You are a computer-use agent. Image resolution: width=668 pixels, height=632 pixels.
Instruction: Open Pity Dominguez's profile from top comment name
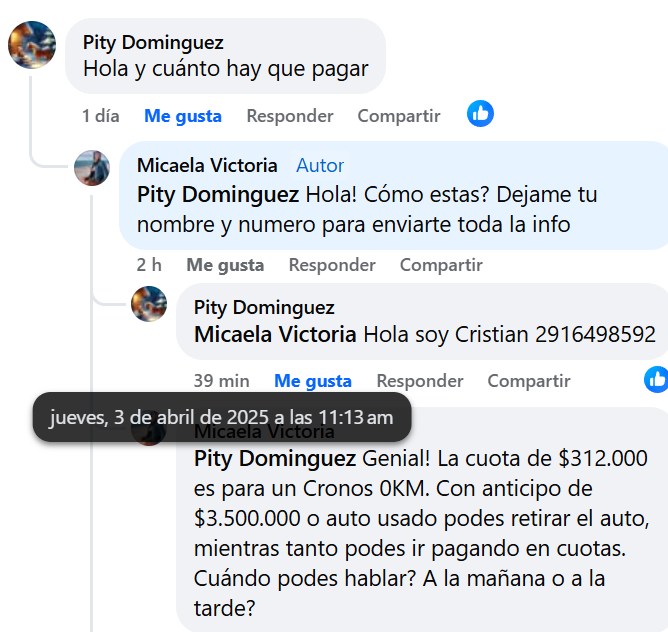(x=153, y=43)
